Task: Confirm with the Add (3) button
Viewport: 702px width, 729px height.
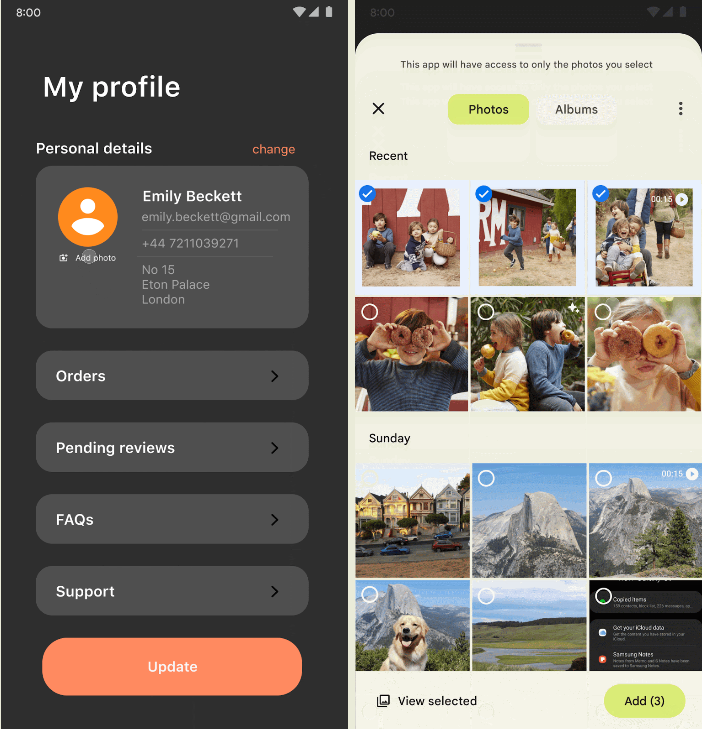Action: 644,701
